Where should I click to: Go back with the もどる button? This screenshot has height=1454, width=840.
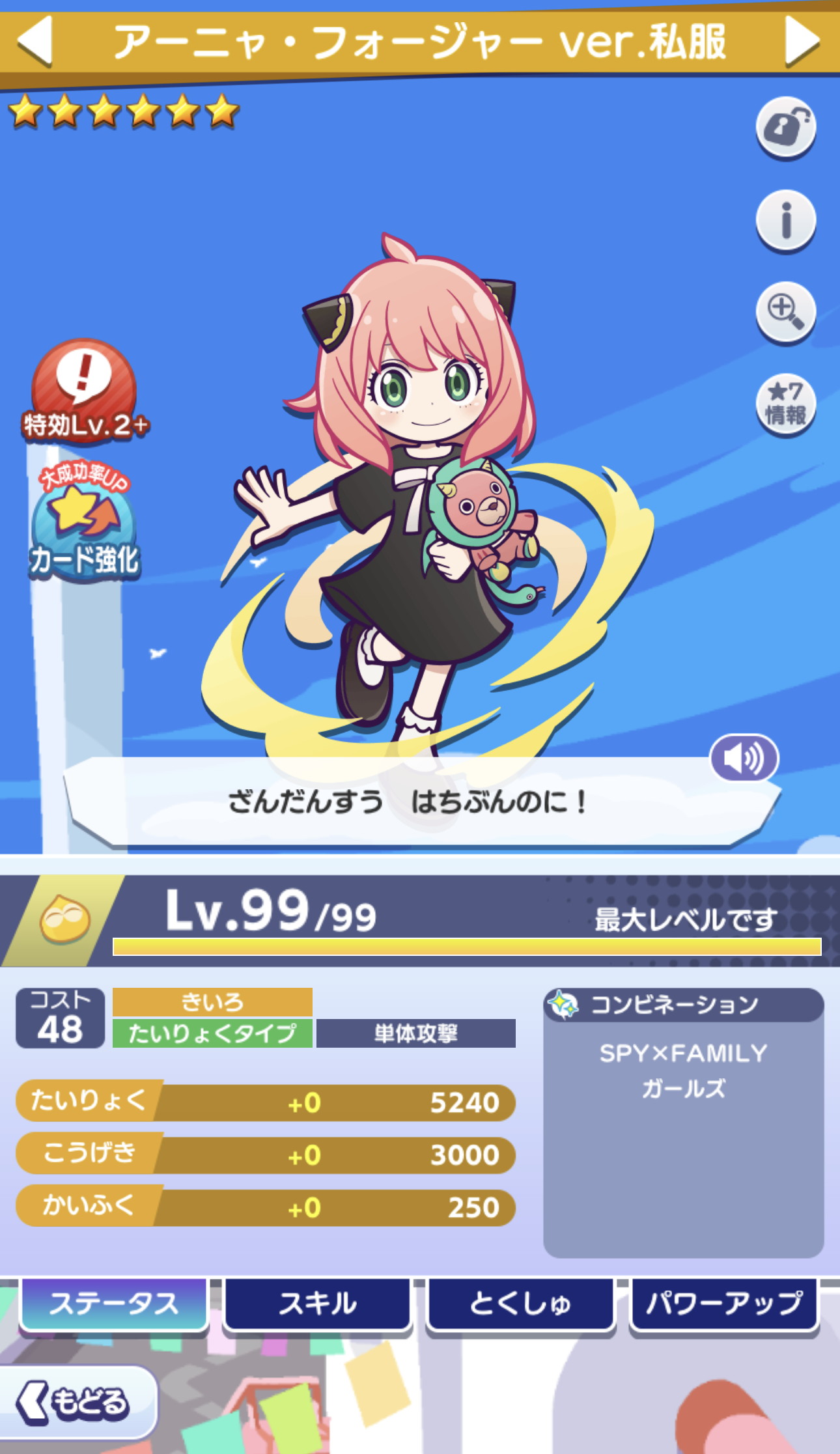[x=77, y=1402]
